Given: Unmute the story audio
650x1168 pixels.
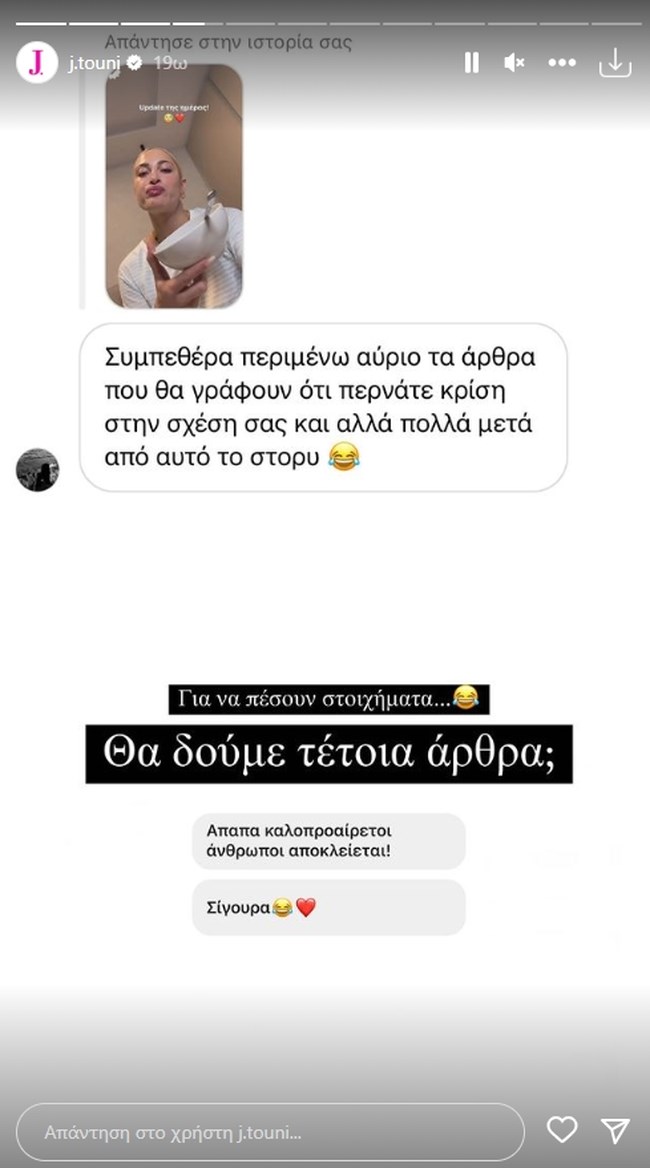Looking at the screenshot, I should 514,63.
